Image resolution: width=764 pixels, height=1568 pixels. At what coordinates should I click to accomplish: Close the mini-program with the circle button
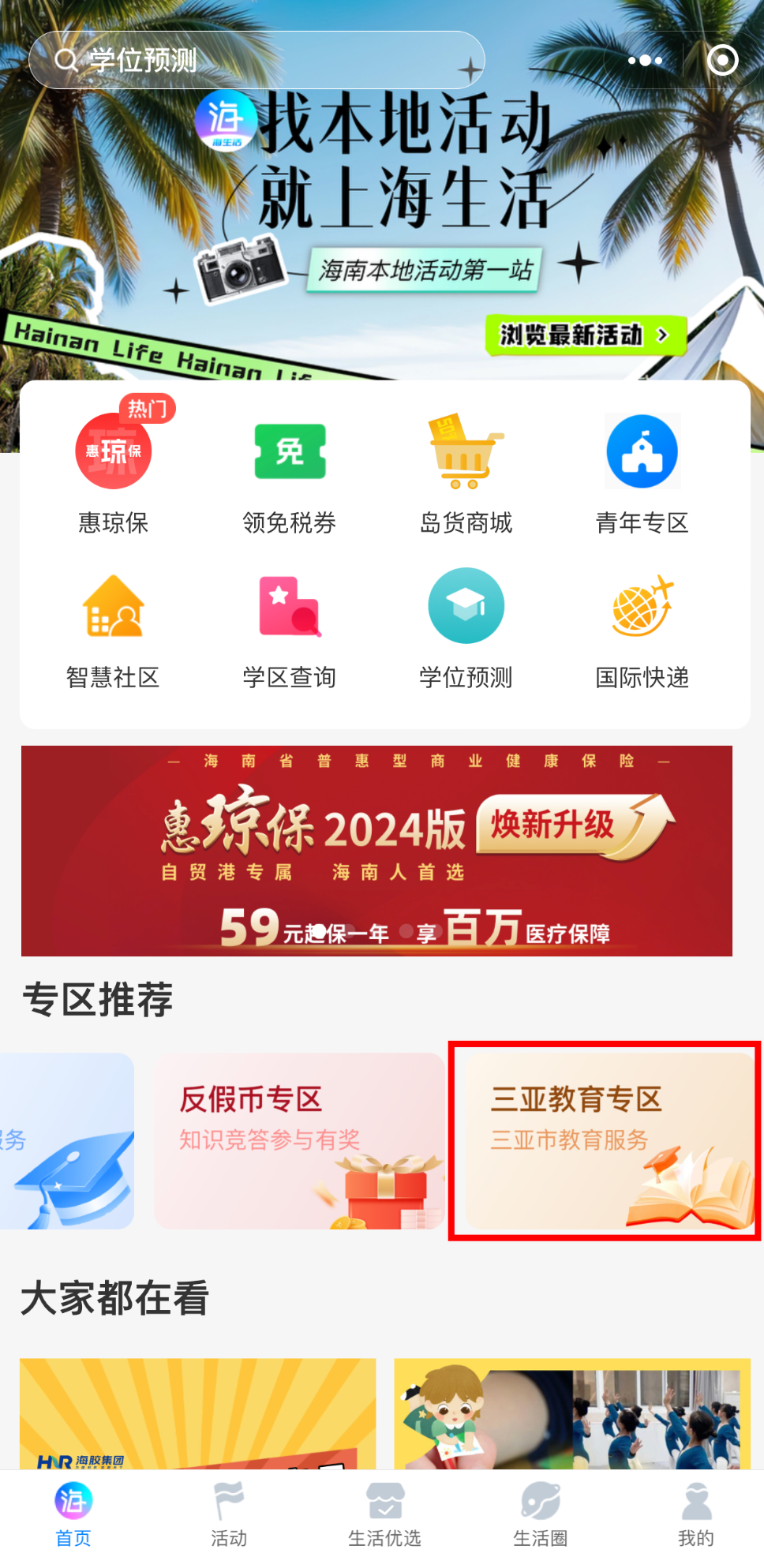click(x=722, y=60)
